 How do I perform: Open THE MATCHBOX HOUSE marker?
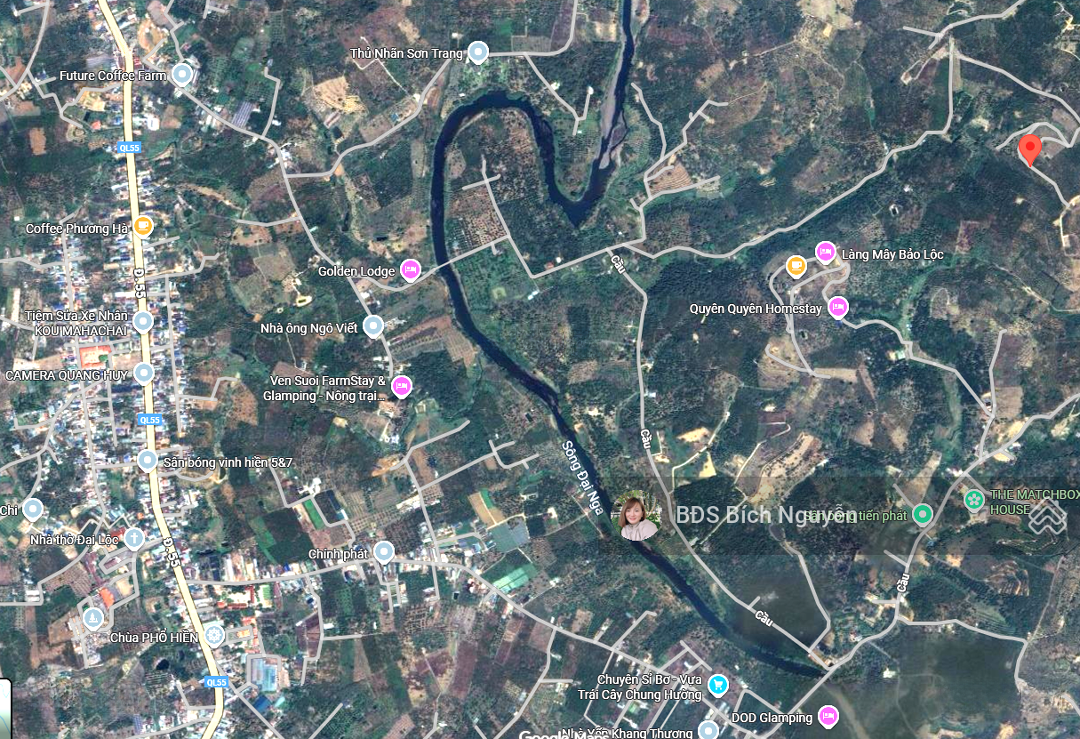973,498
